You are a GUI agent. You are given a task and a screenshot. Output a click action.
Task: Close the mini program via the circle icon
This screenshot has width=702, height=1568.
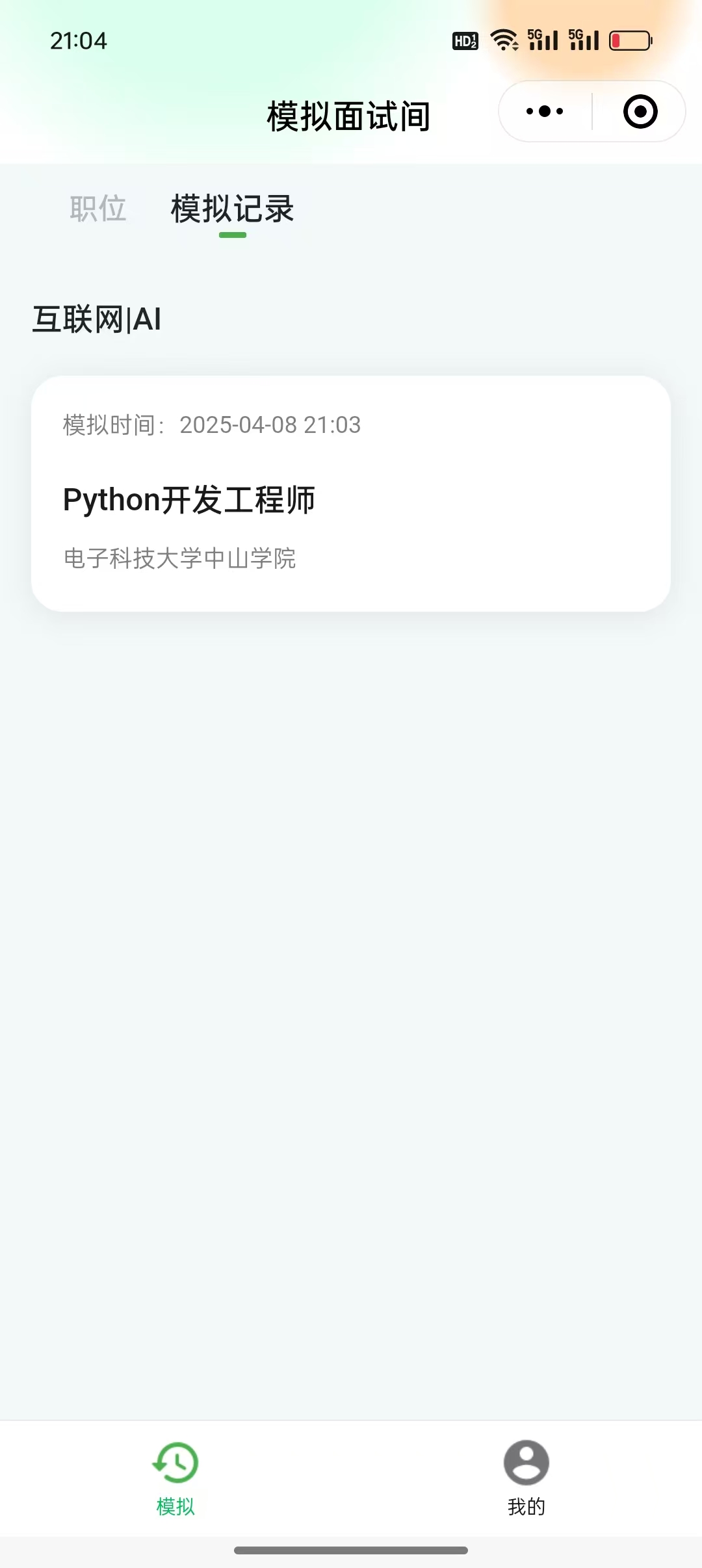tap(640, 111)
